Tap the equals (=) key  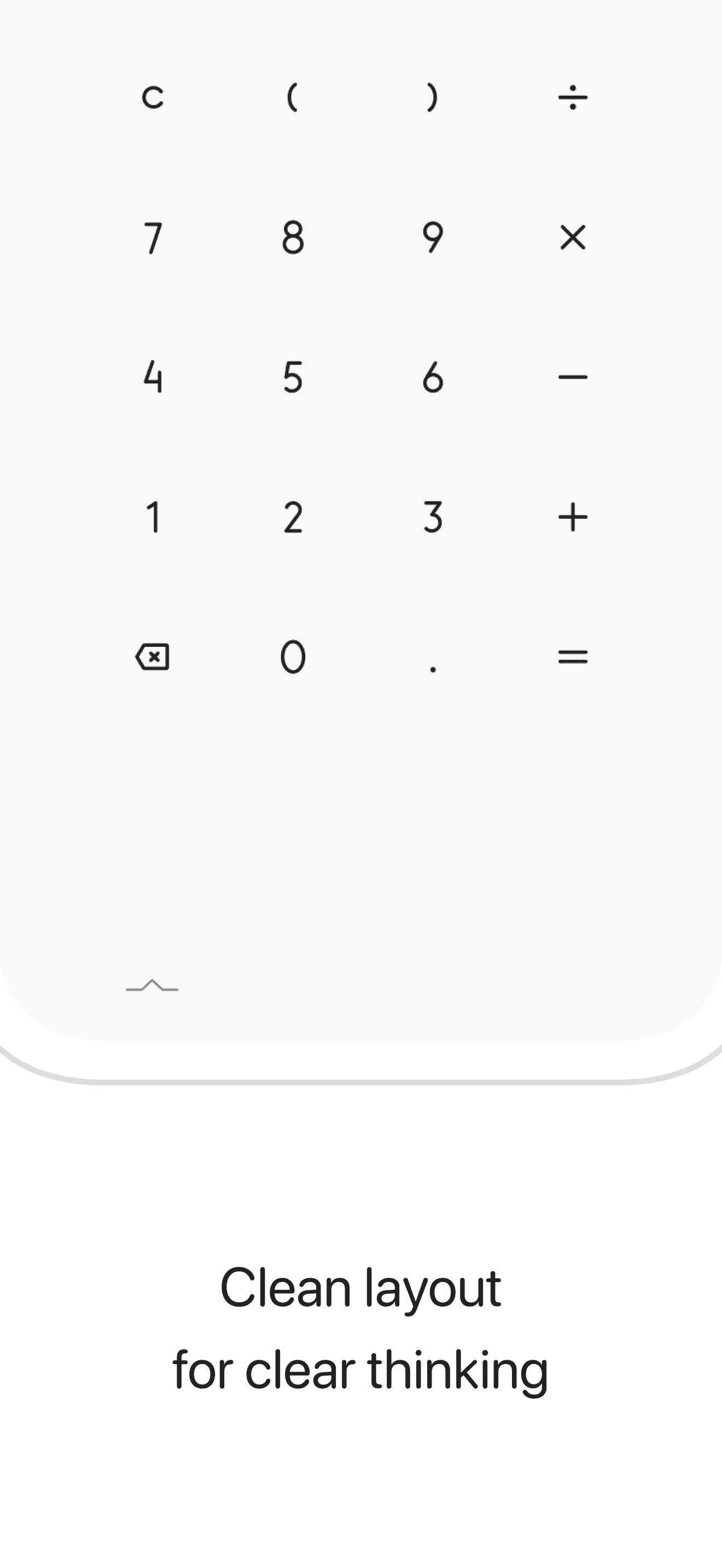coord(573,656)
